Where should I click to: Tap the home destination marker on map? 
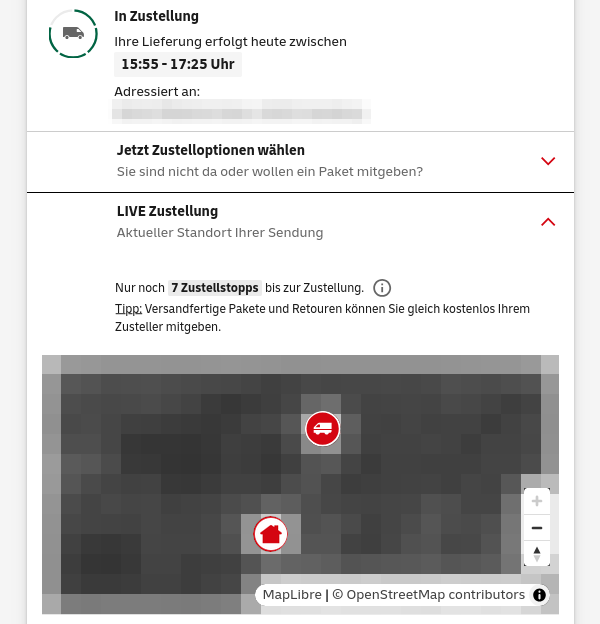pyautogui.click(x=271, y=534)
